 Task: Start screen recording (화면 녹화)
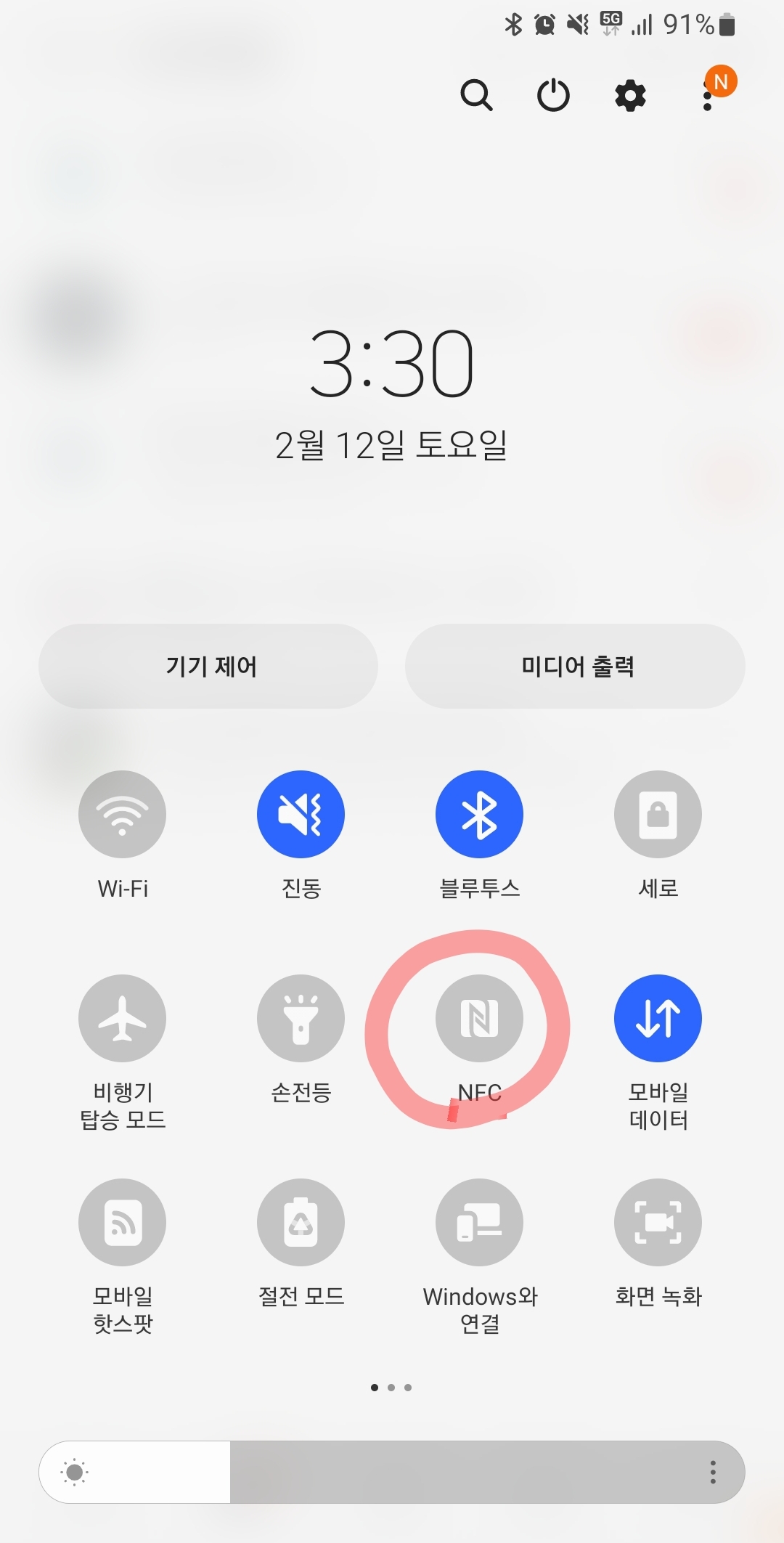pos(657,1222)
